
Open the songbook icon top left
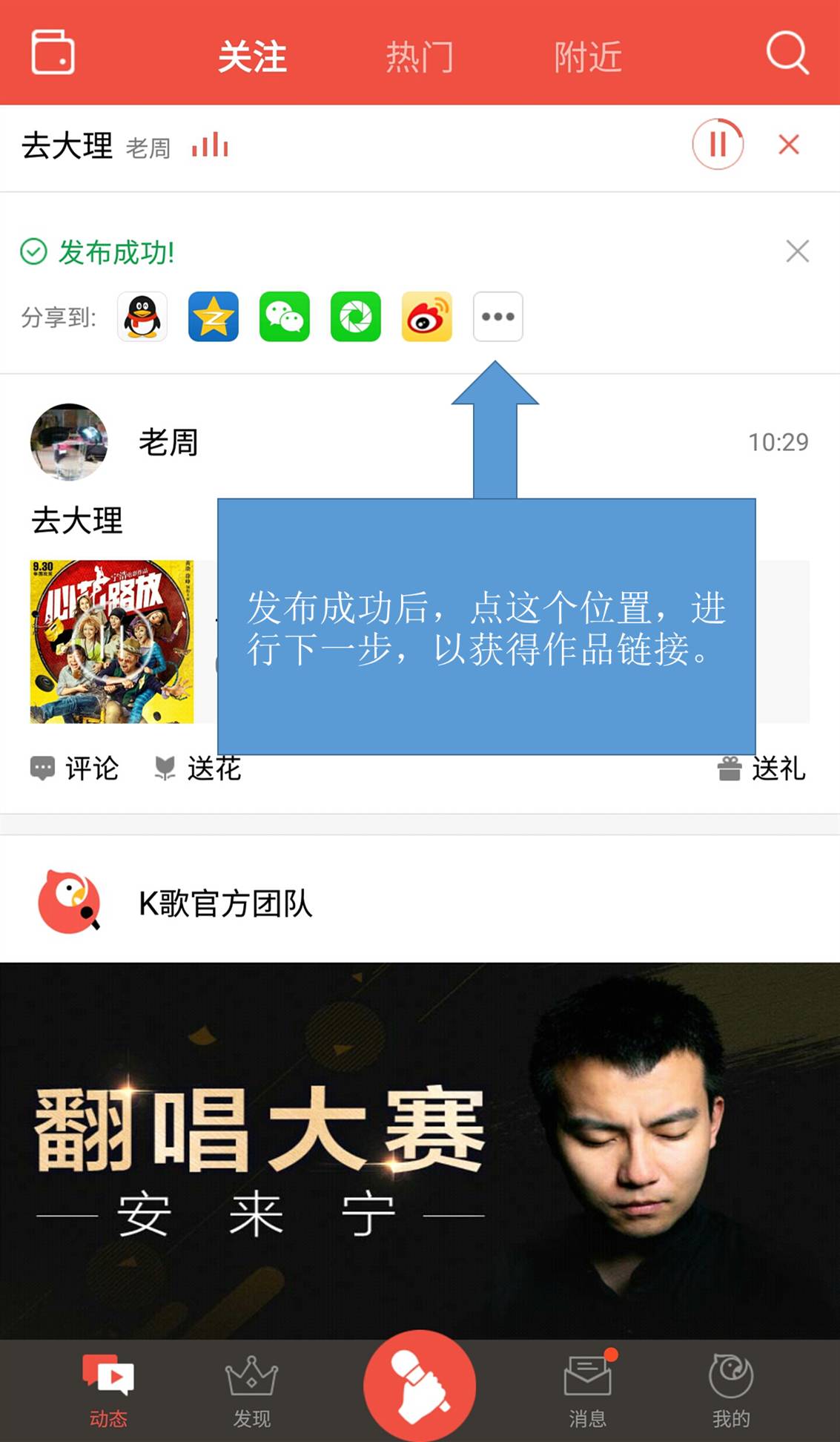tap(53, 52)
